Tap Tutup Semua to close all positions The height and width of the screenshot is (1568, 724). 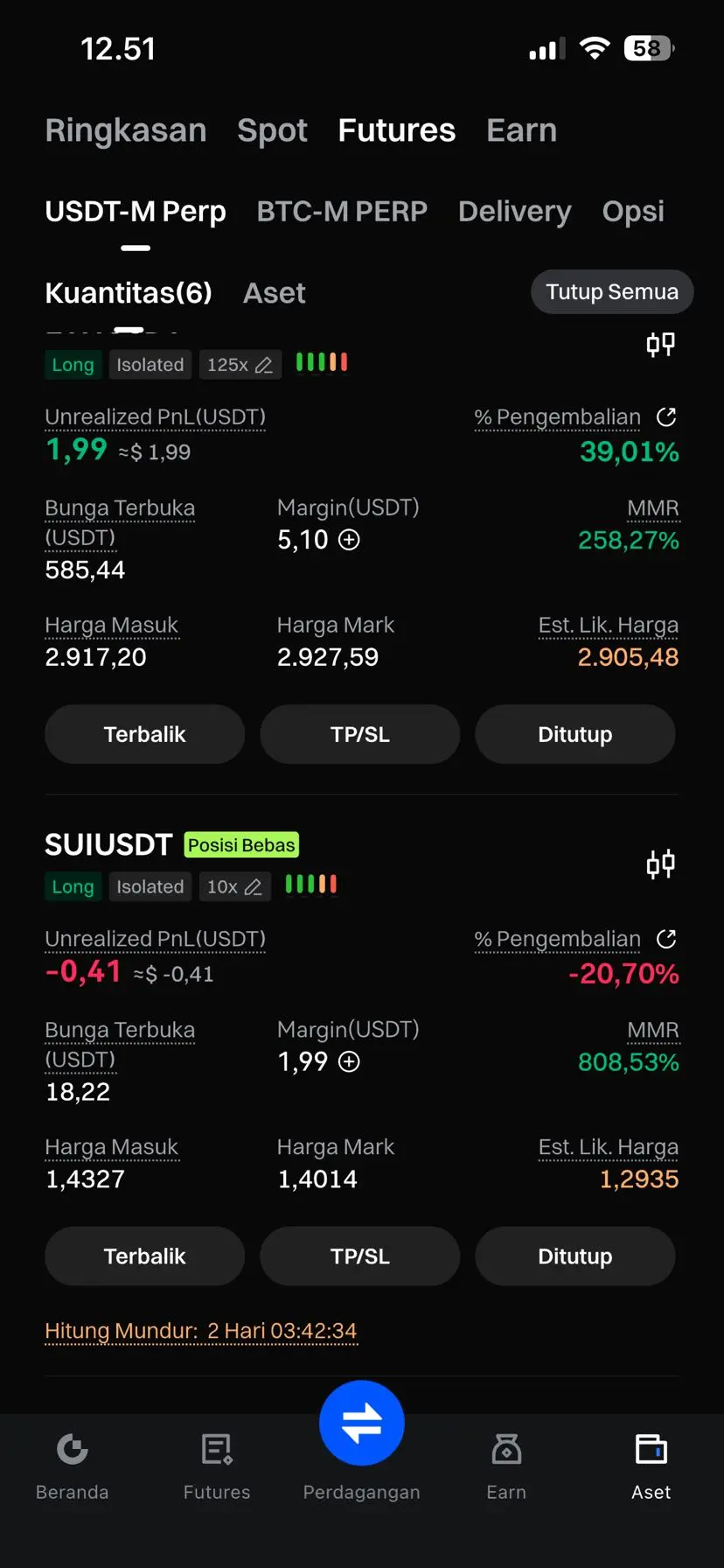point(611,291)
